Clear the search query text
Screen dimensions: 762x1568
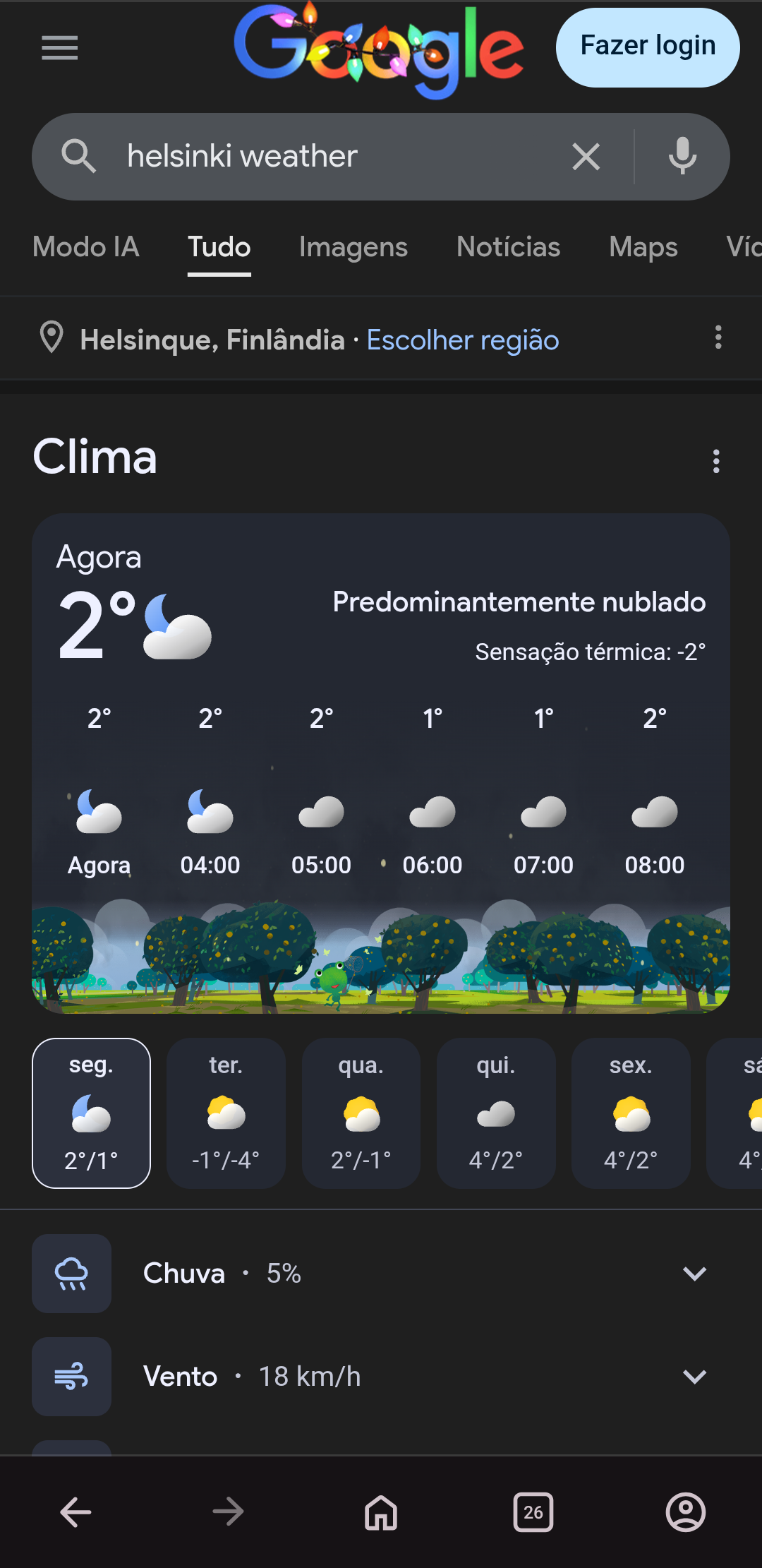pos(586,156)
